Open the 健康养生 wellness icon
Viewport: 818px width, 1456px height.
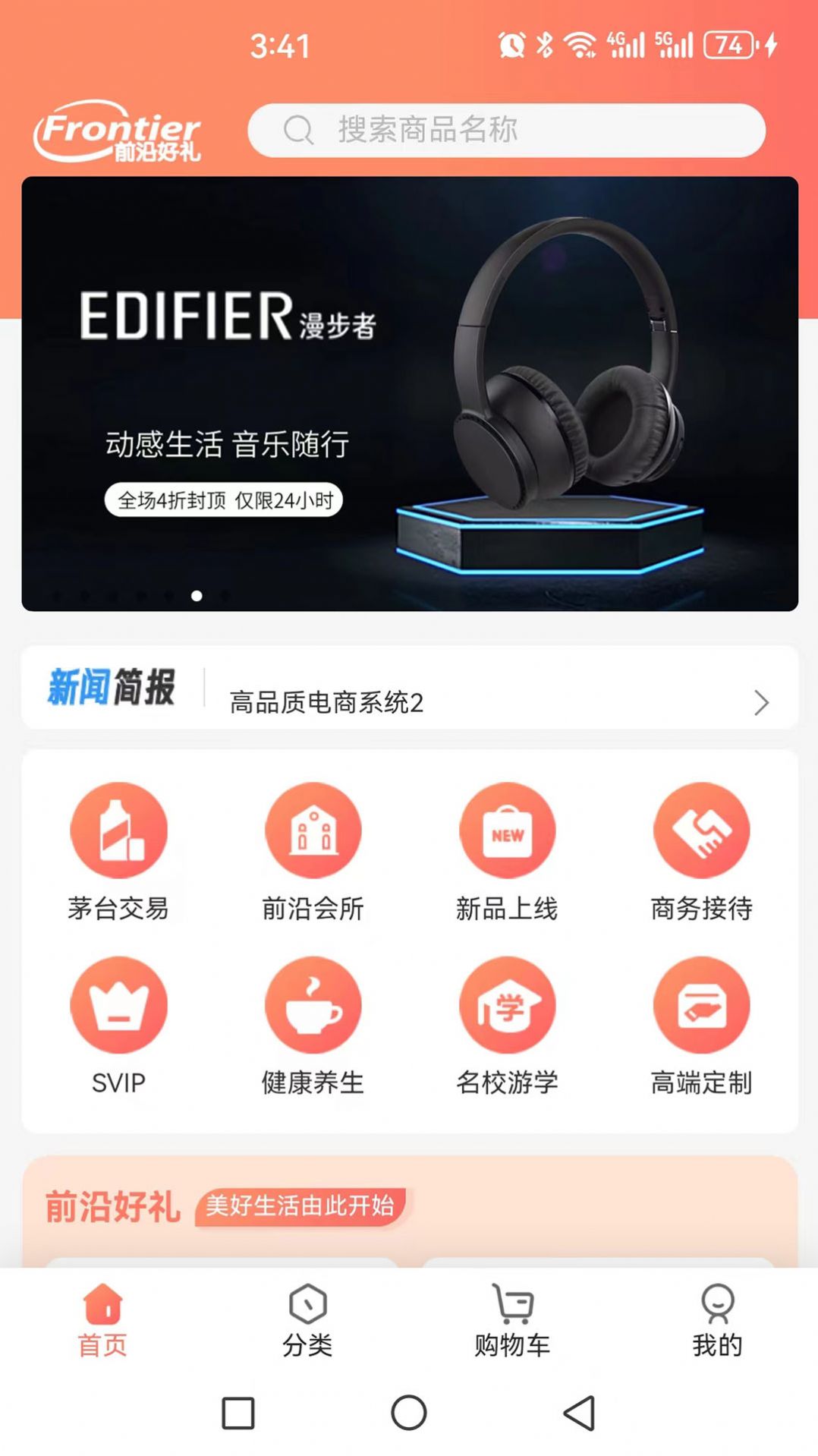[313, 1006]
